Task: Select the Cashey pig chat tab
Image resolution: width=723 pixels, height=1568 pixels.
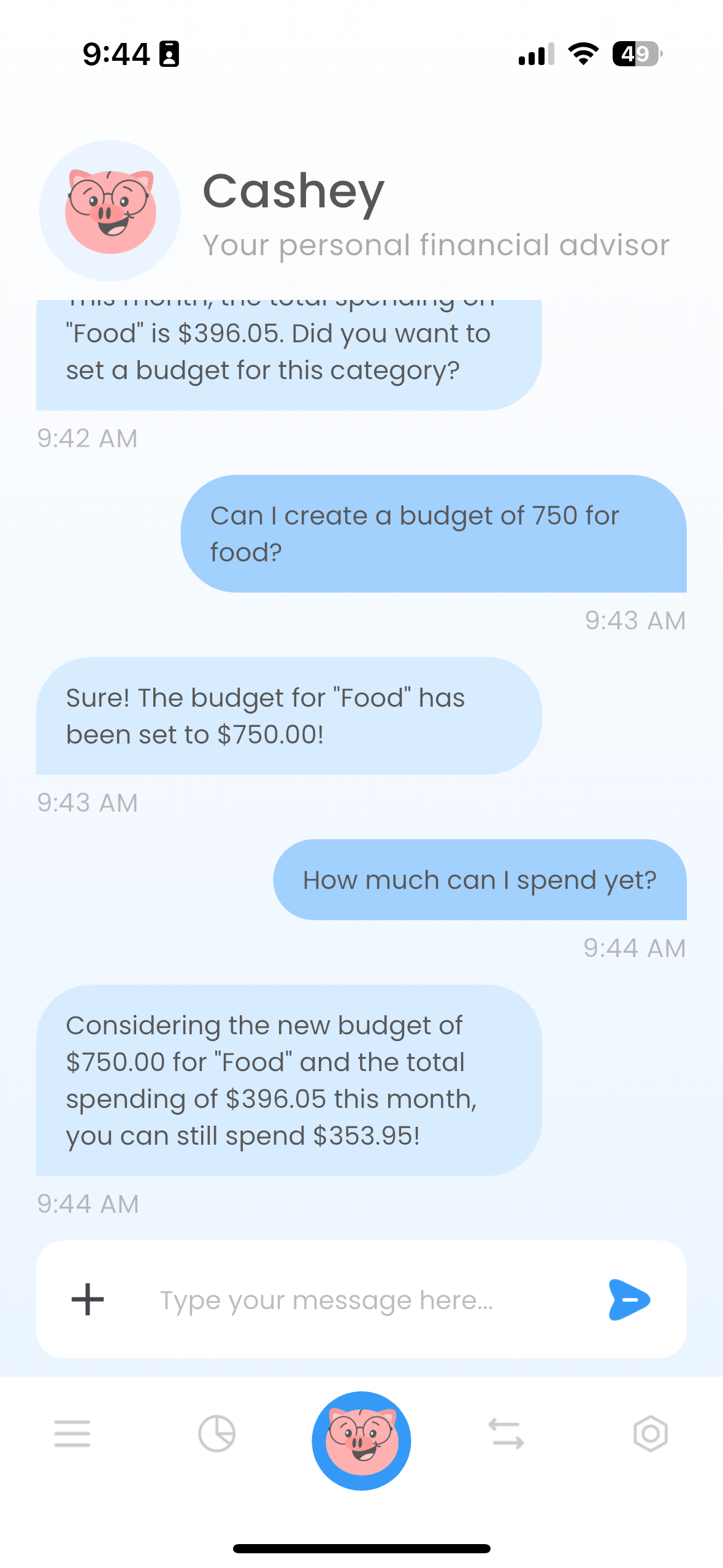Action: coord(361,1440)
